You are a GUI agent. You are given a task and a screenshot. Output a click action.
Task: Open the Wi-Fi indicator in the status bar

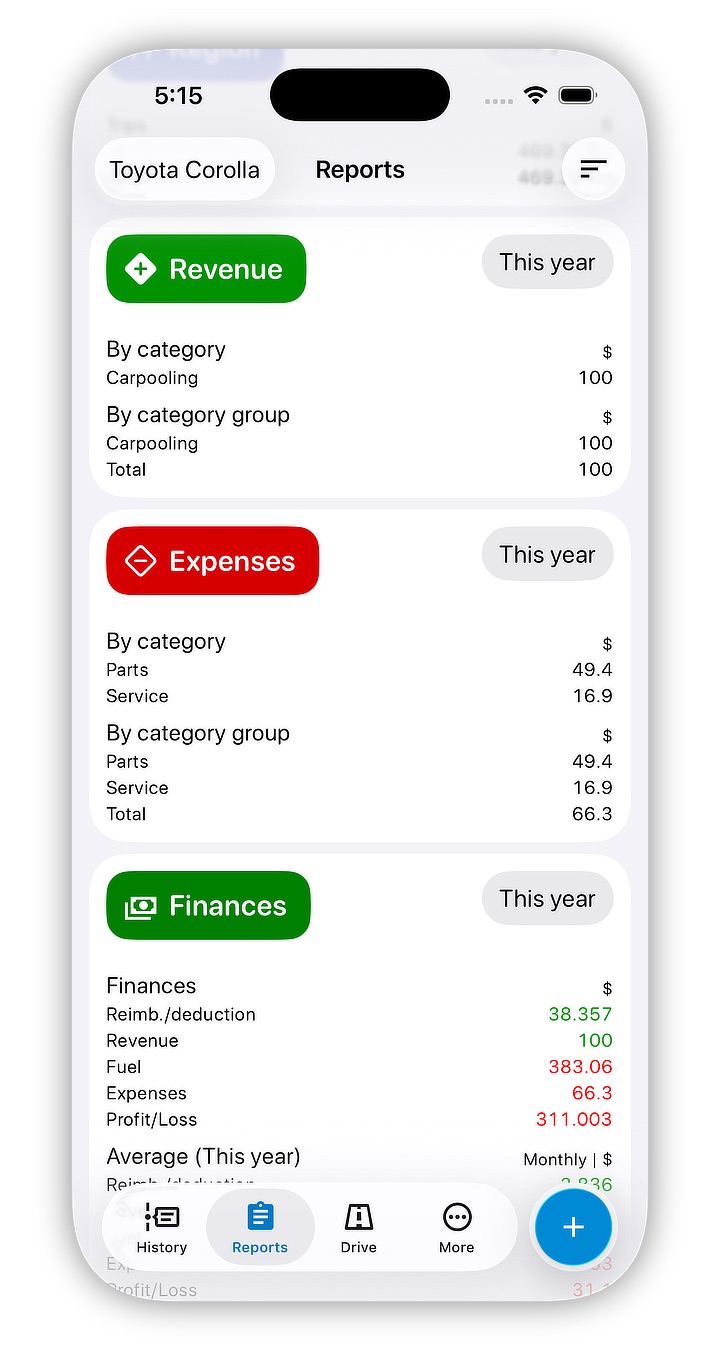click(x=535, y=95)
